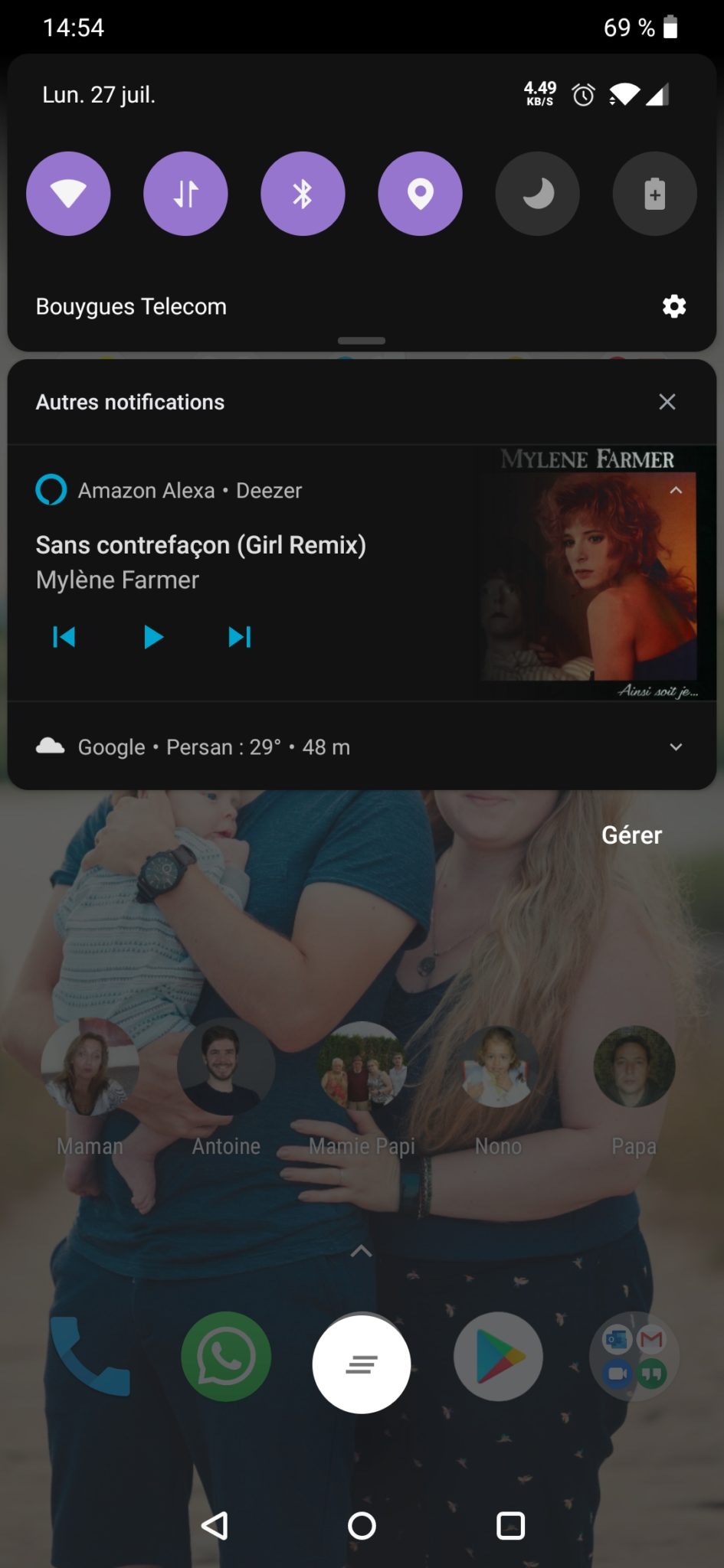Go back with the navigation bar
724x1568 pixels.
pos(215,1525)
